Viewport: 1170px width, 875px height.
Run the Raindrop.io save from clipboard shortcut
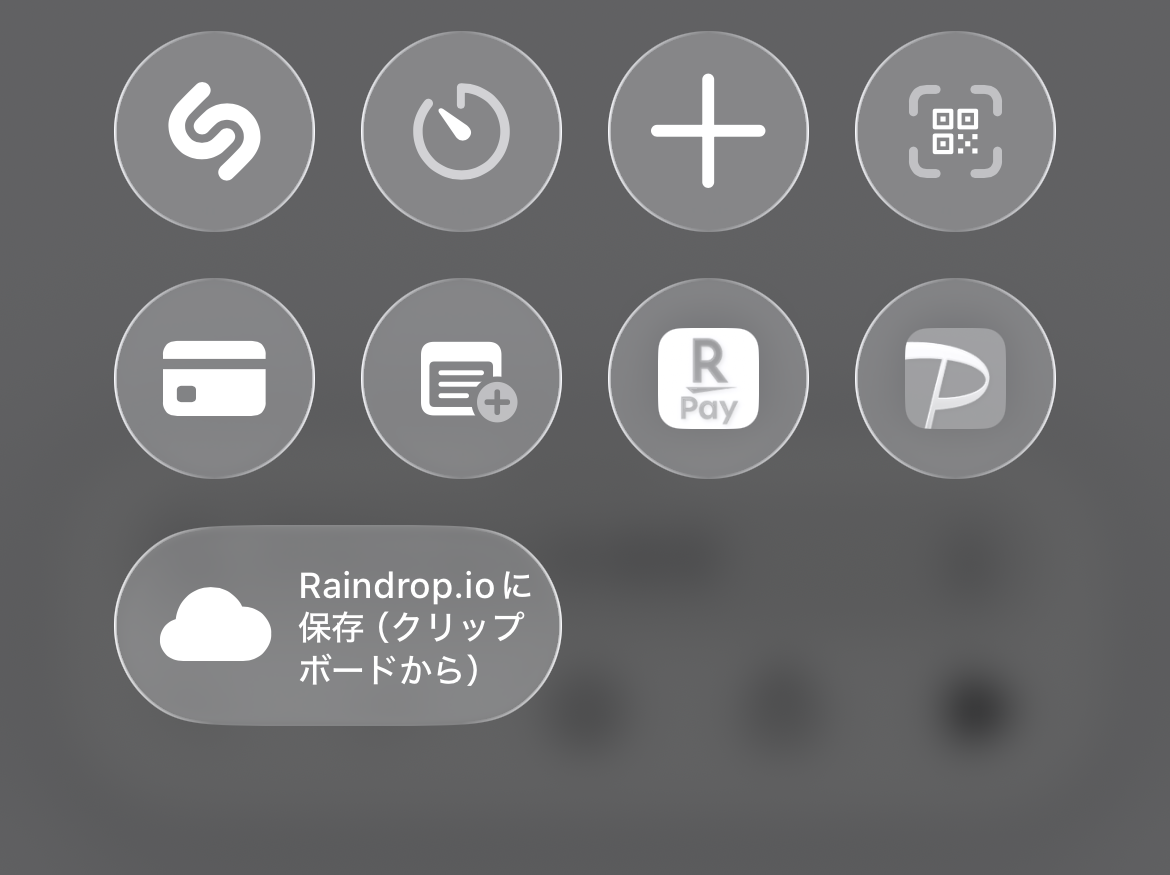coord(338,625)
